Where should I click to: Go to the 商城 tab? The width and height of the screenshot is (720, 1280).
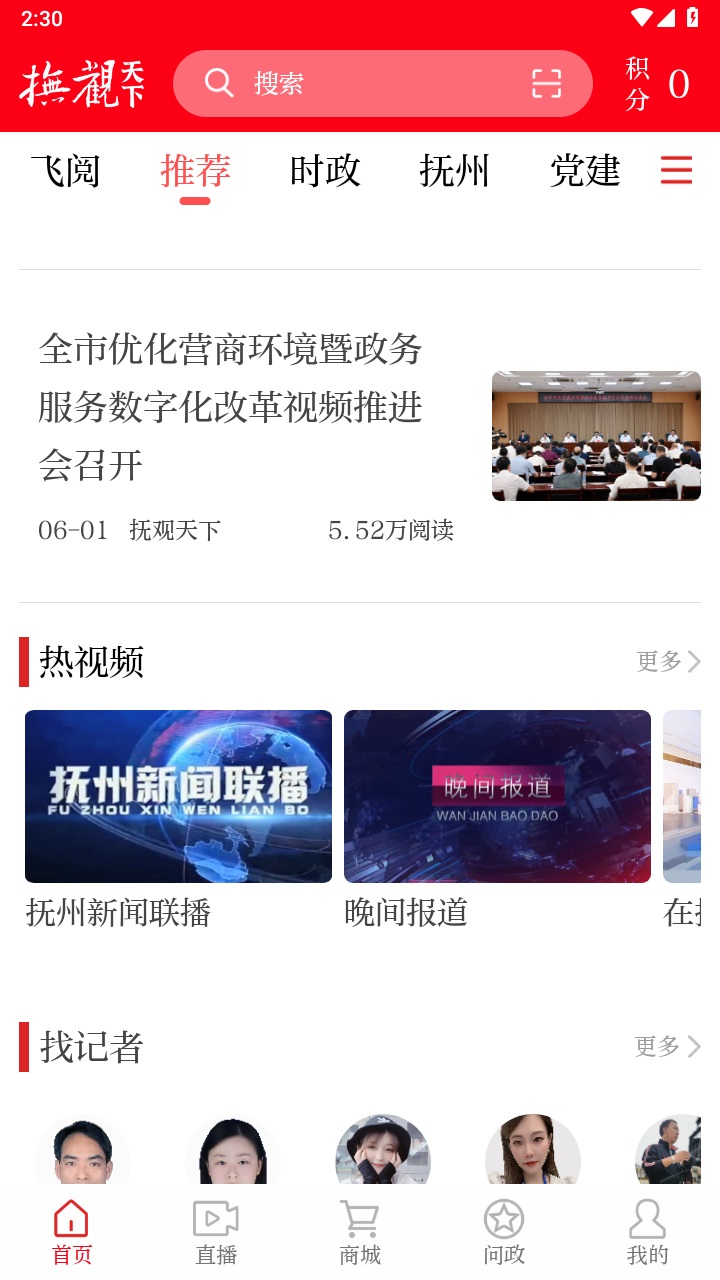point(360,1233)
